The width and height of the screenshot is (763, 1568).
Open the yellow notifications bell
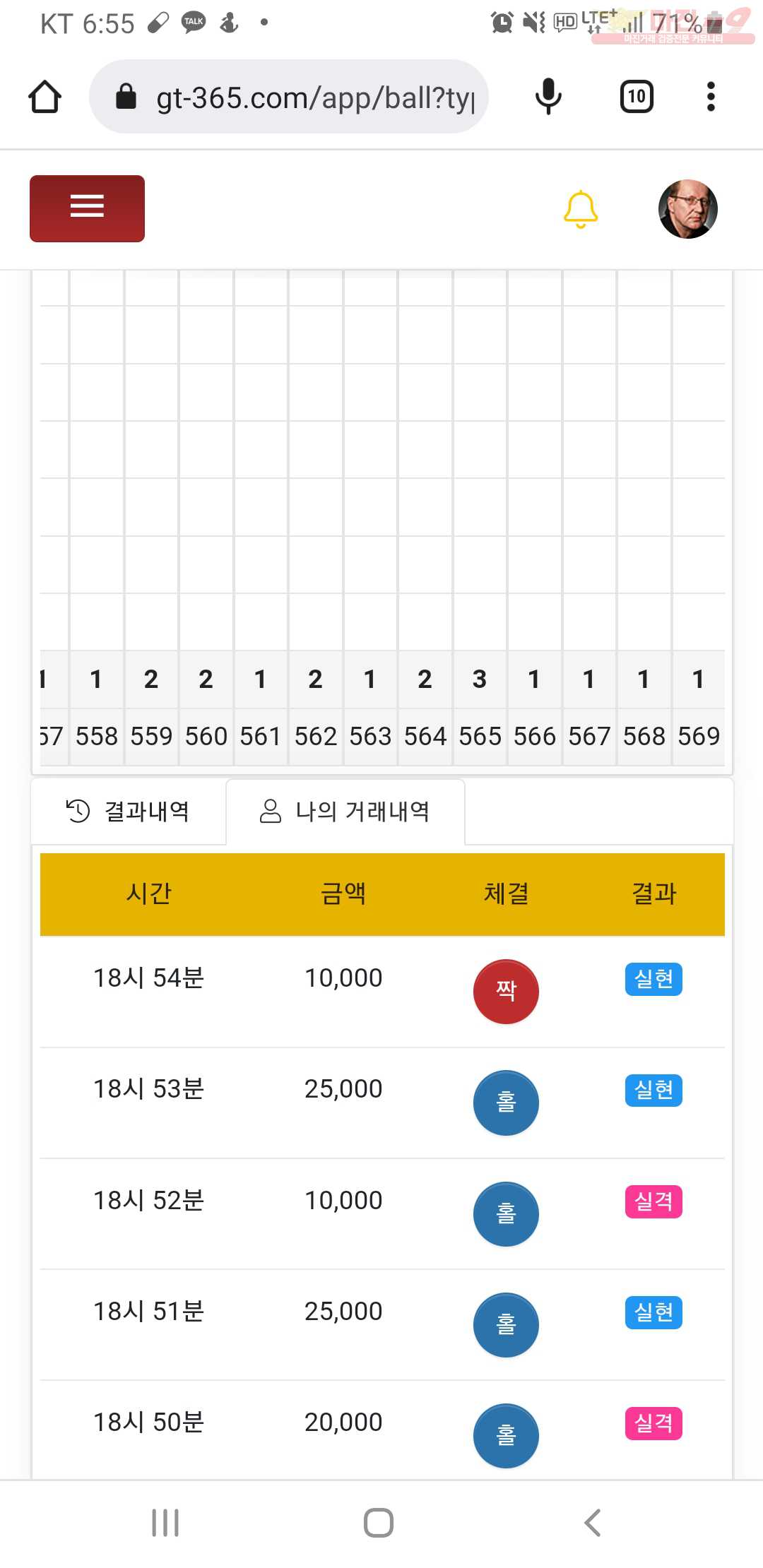point(581,209)
